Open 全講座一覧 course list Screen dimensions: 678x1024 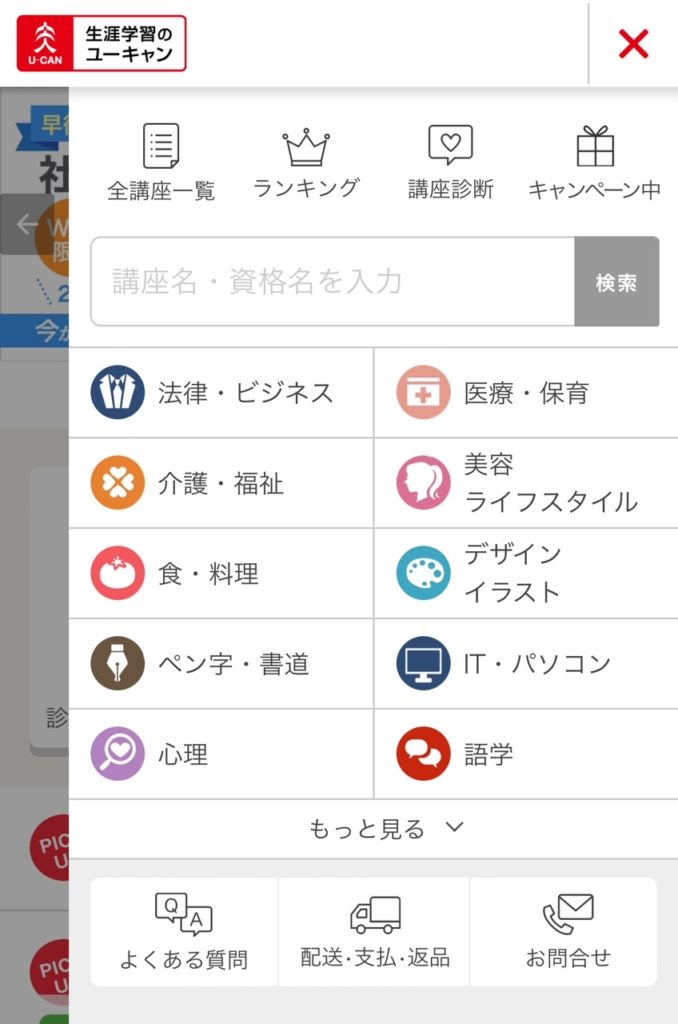coord(161,161)
